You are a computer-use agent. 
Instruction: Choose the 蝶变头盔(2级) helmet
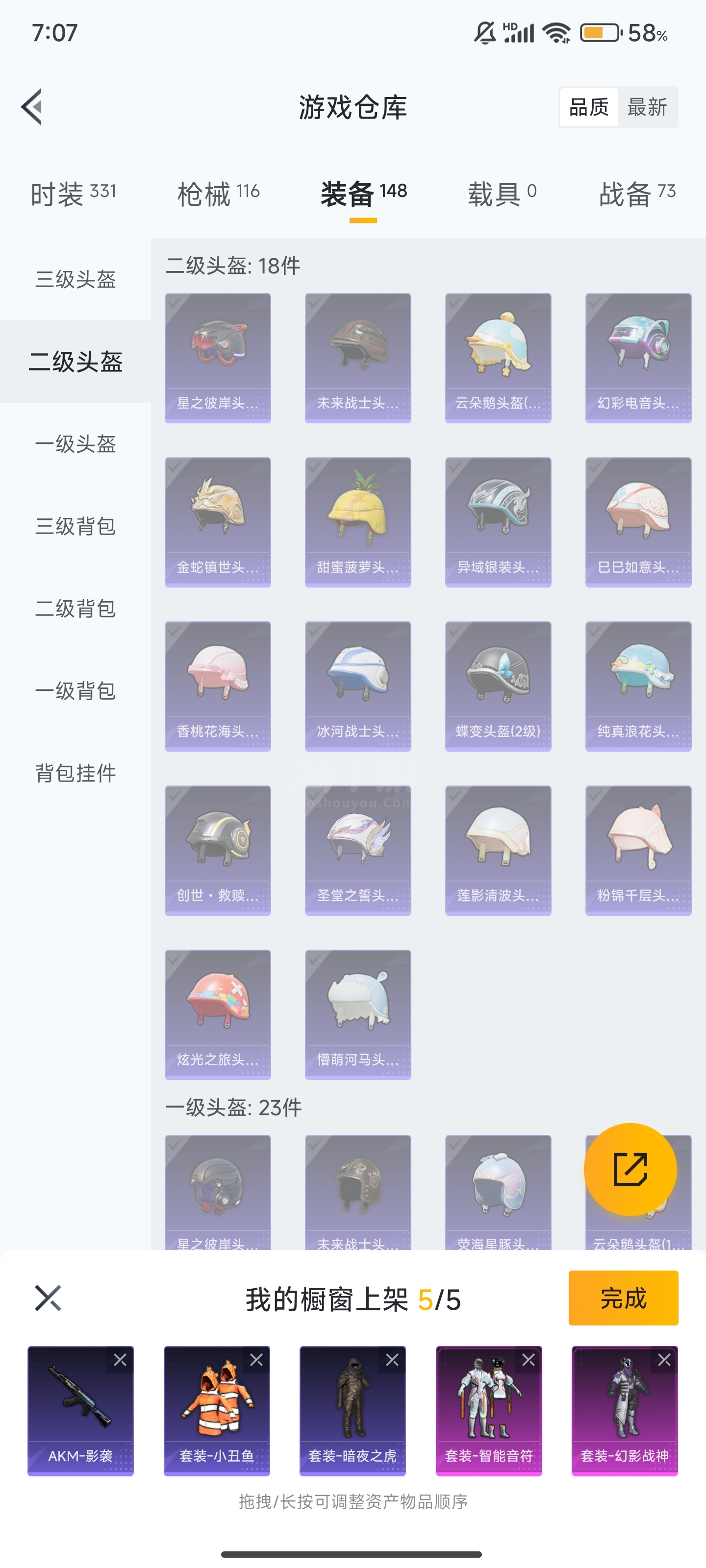(498, 686)
